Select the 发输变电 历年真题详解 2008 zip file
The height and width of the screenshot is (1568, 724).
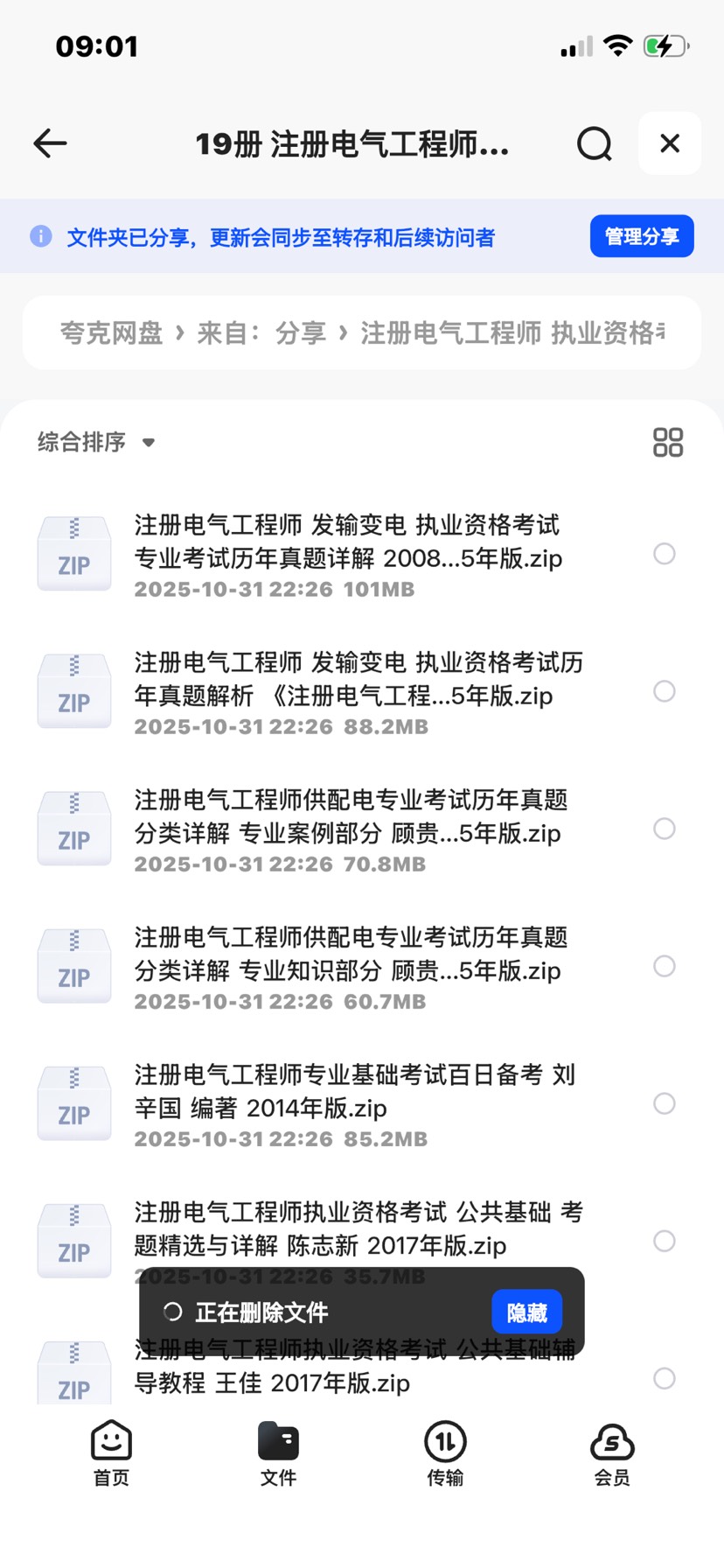coord(664,554)
